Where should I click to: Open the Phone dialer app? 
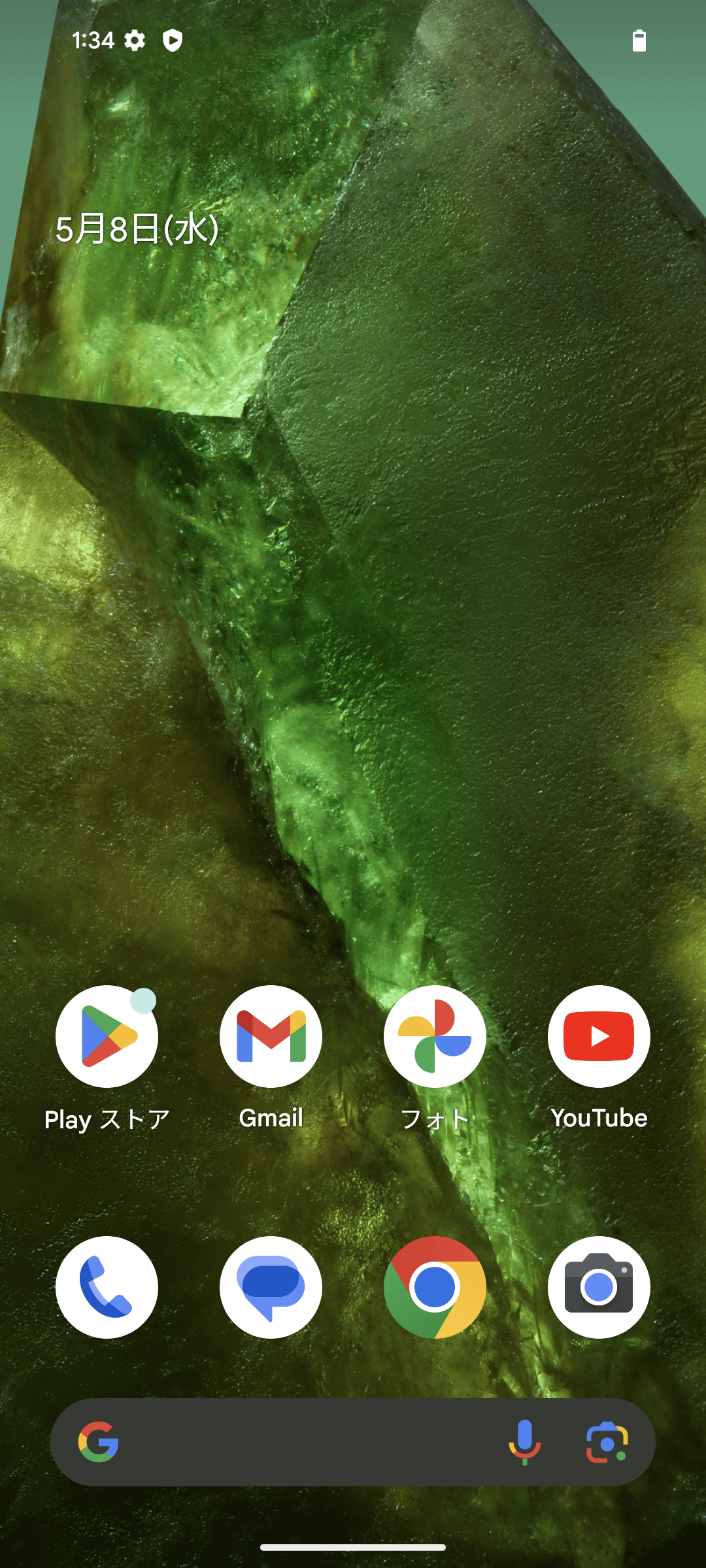pyautogui.click(x=107, y=1287)
